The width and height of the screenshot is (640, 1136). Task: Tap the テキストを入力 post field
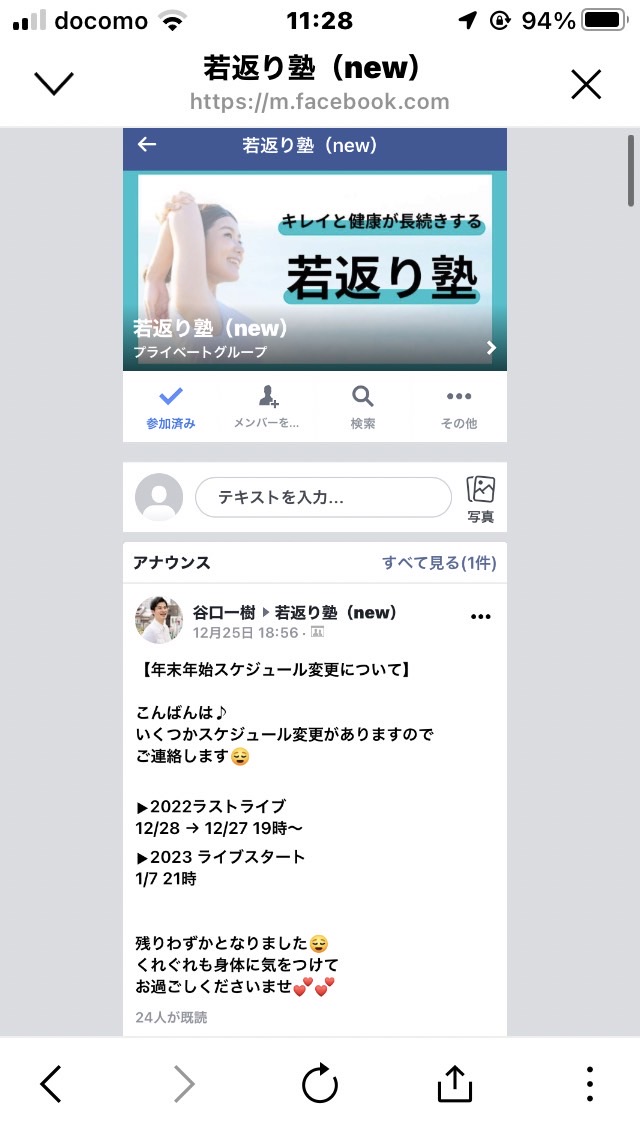[323, 497]
